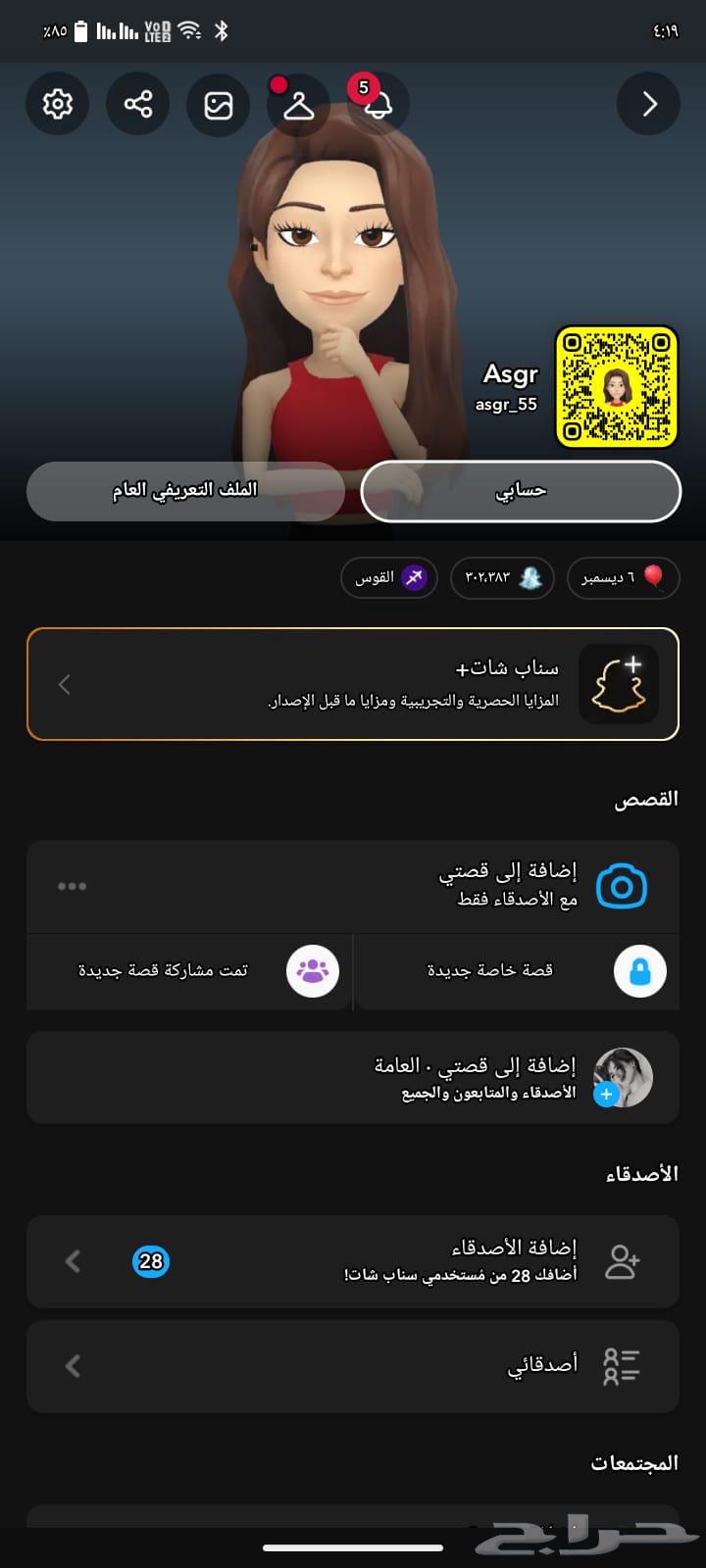Open the سناب شات+ banner
Viewport: 706px width, 1568px height.
tap(353, 684)
